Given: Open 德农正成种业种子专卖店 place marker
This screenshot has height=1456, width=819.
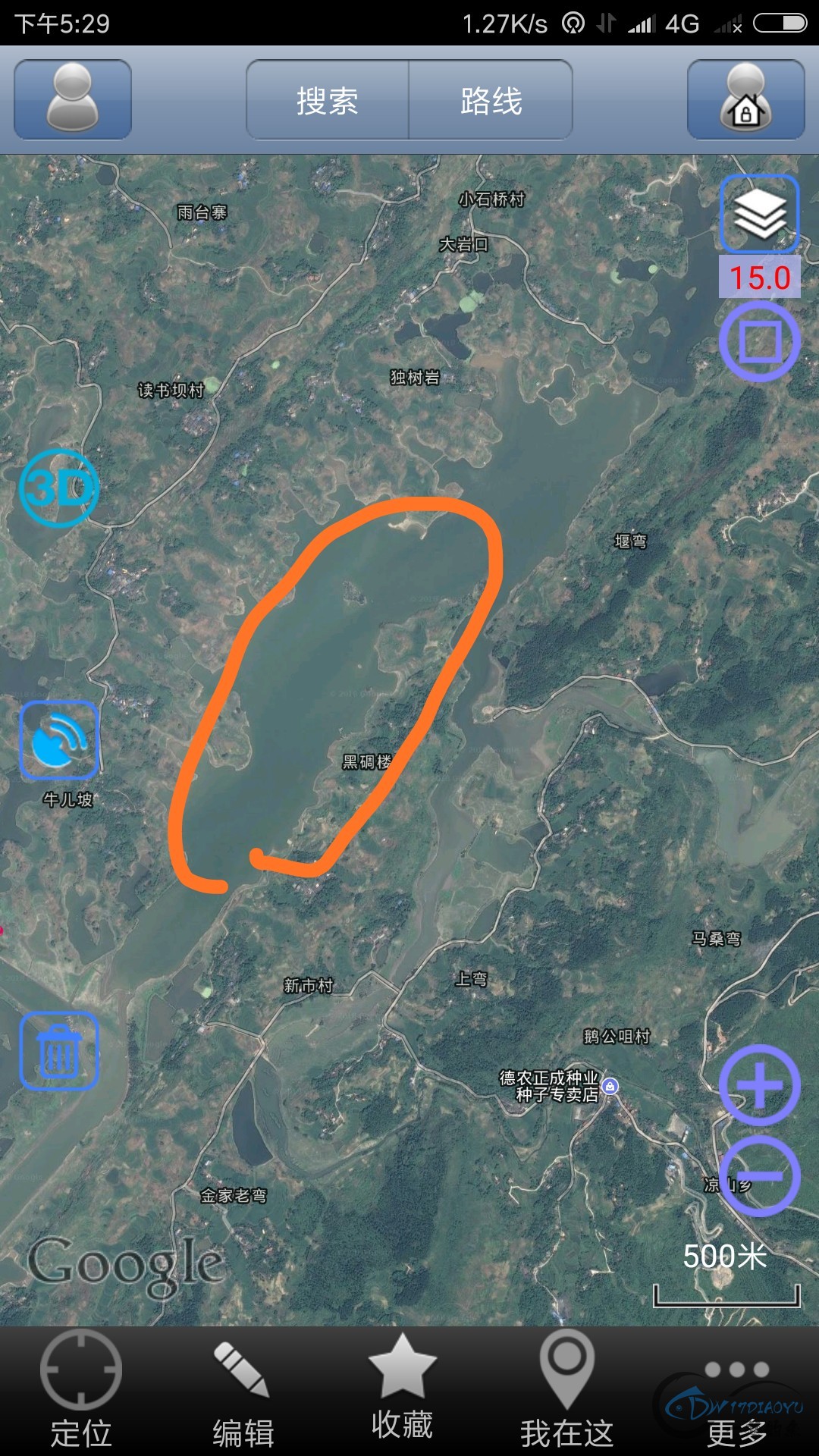Looking at the screenshot, I should point(610,1087).
